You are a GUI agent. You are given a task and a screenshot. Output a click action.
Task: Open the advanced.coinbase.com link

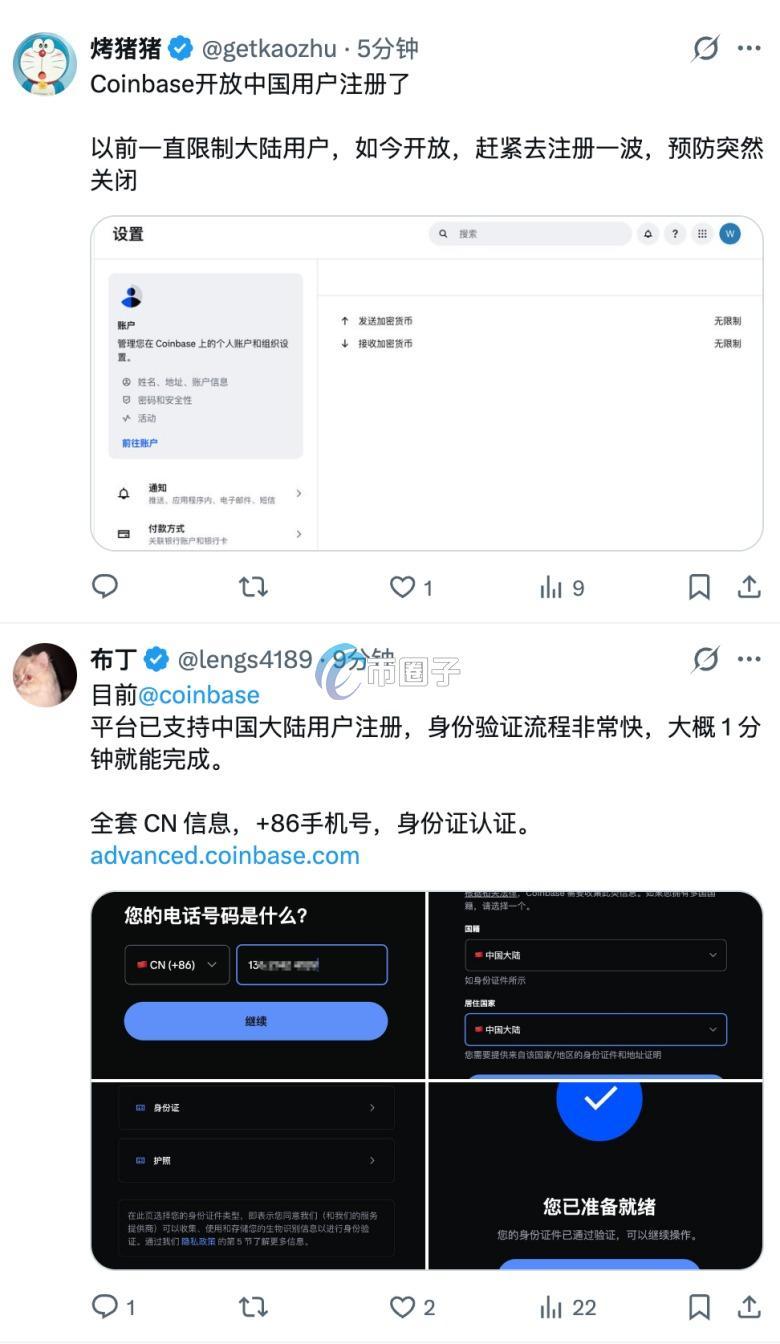pyautogui.click(x=225, y=855)
